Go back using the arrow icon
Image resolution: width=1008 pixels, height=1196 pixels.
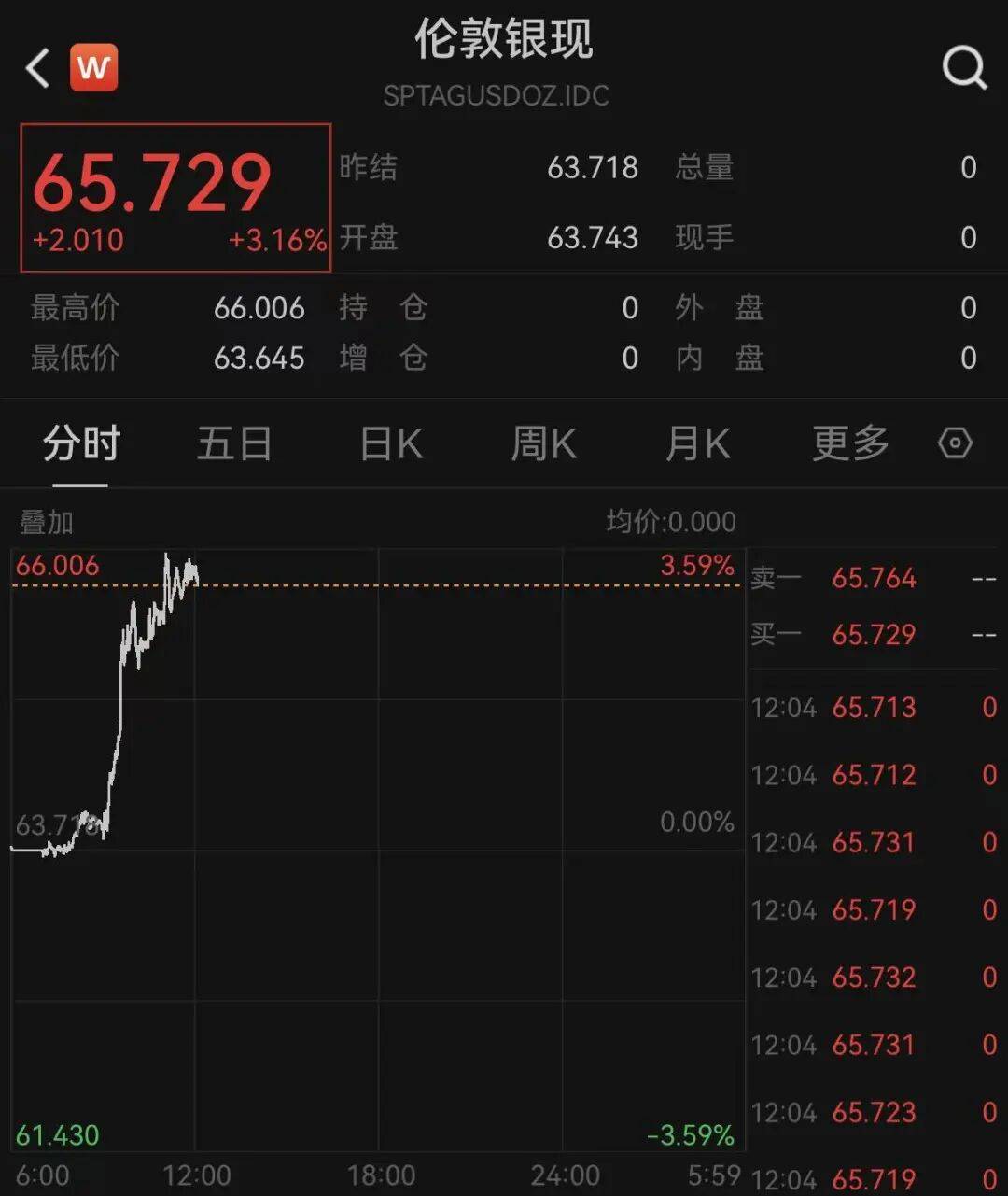(x=37, y=68)
